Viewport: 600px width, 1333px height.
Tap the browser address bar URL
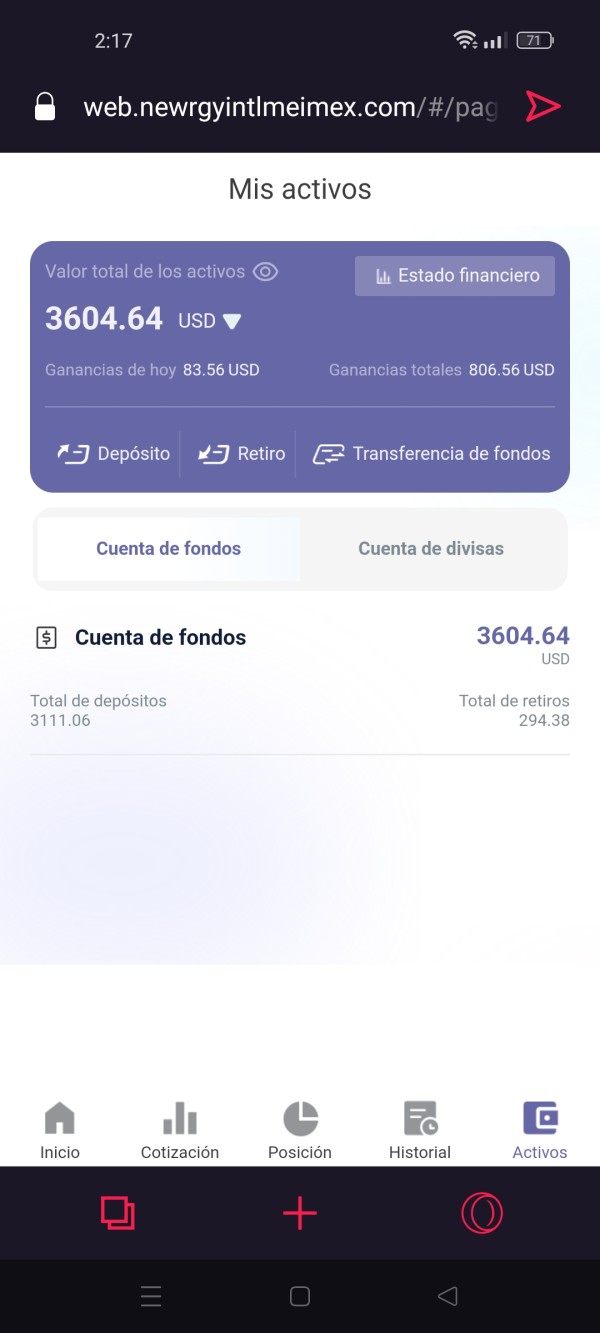click(291, 107)
